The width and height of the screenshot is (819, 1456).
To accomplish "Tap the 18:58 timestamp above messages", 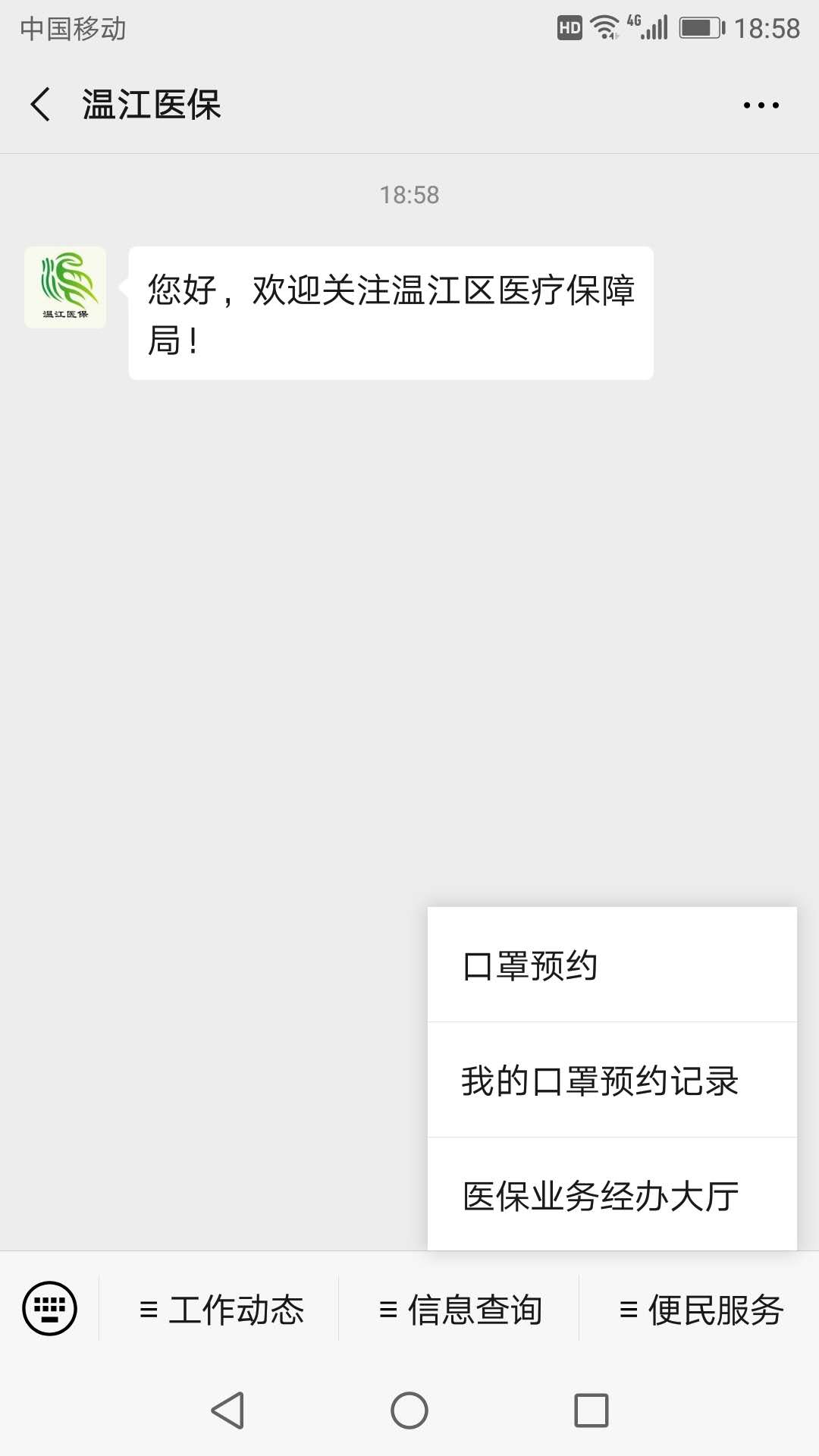I will 409,195.
